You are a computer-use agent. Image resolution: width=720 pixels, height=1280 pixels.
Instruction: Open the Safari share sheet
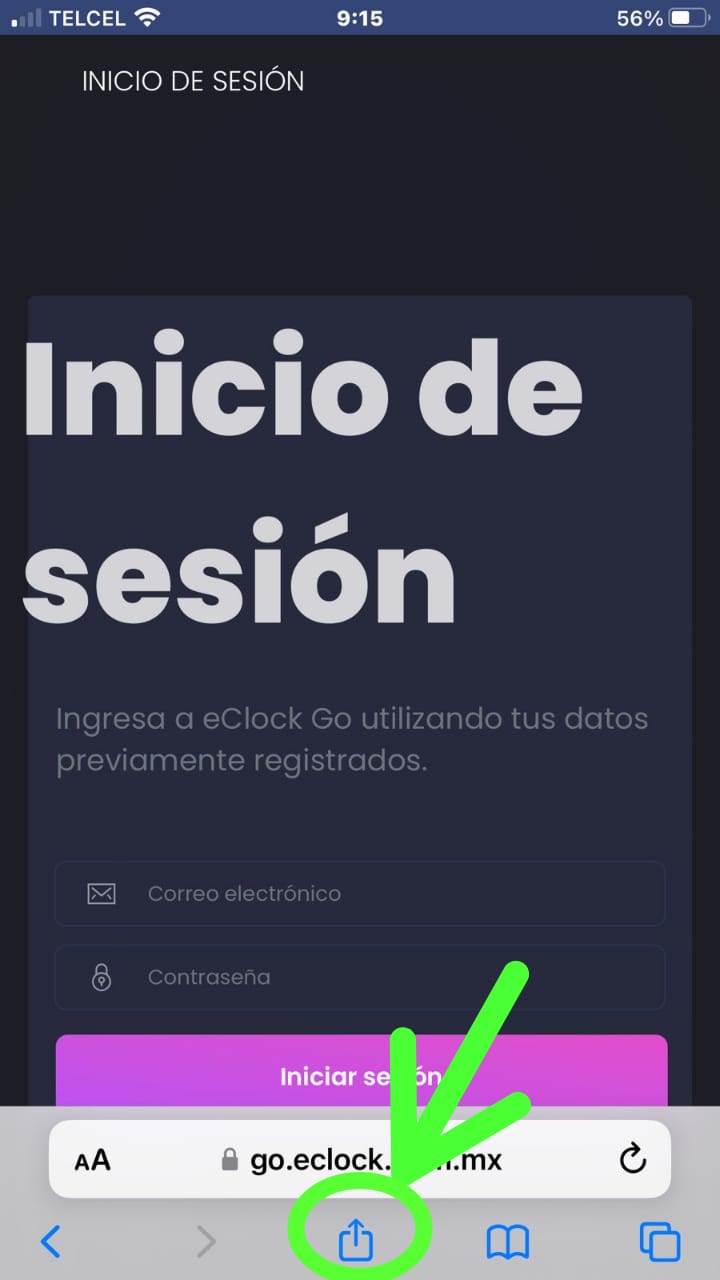pyautogui.click(x=356, y=1240)
